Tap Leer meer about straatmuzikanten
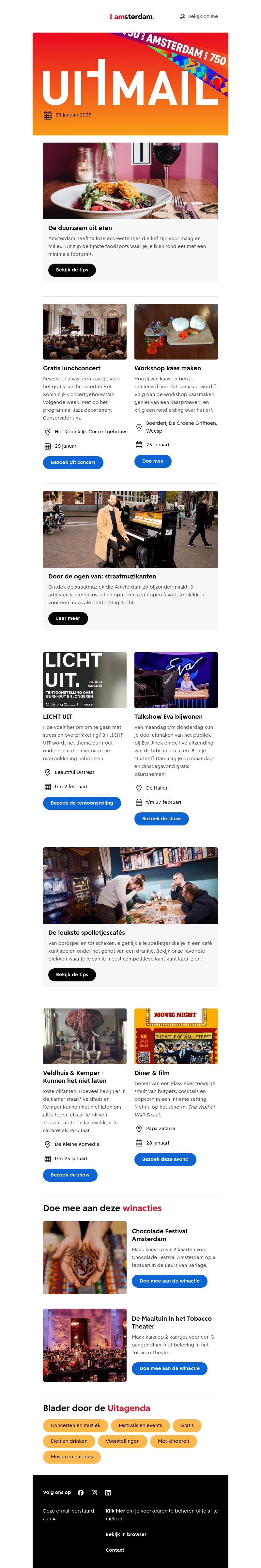 coord(68,618)
